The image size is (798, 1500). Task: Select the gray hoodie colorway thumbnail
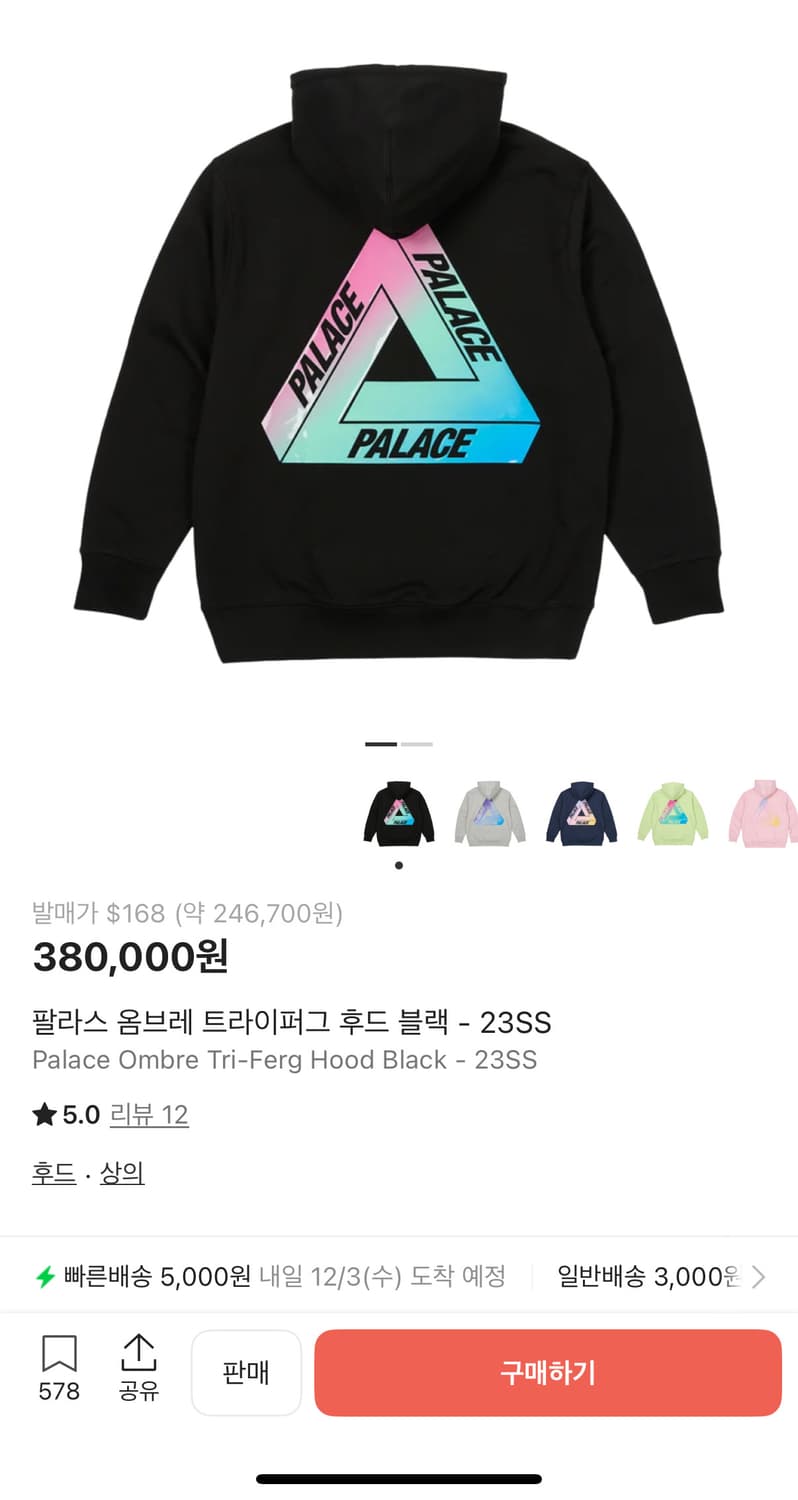point(489,812)
